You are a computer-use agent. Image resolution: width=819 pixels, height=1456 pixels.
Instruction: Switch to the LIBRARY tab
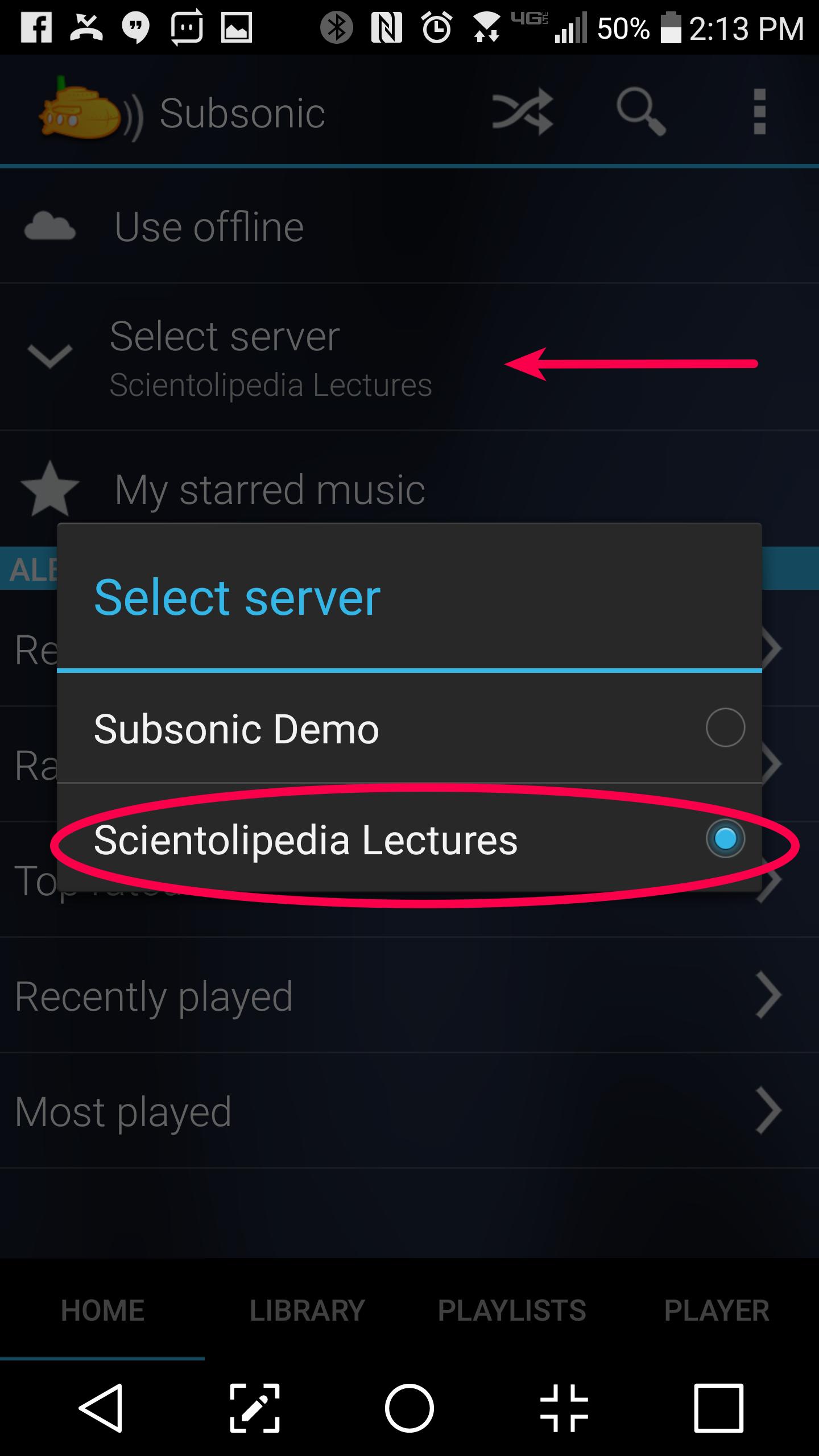[306, 1311]
